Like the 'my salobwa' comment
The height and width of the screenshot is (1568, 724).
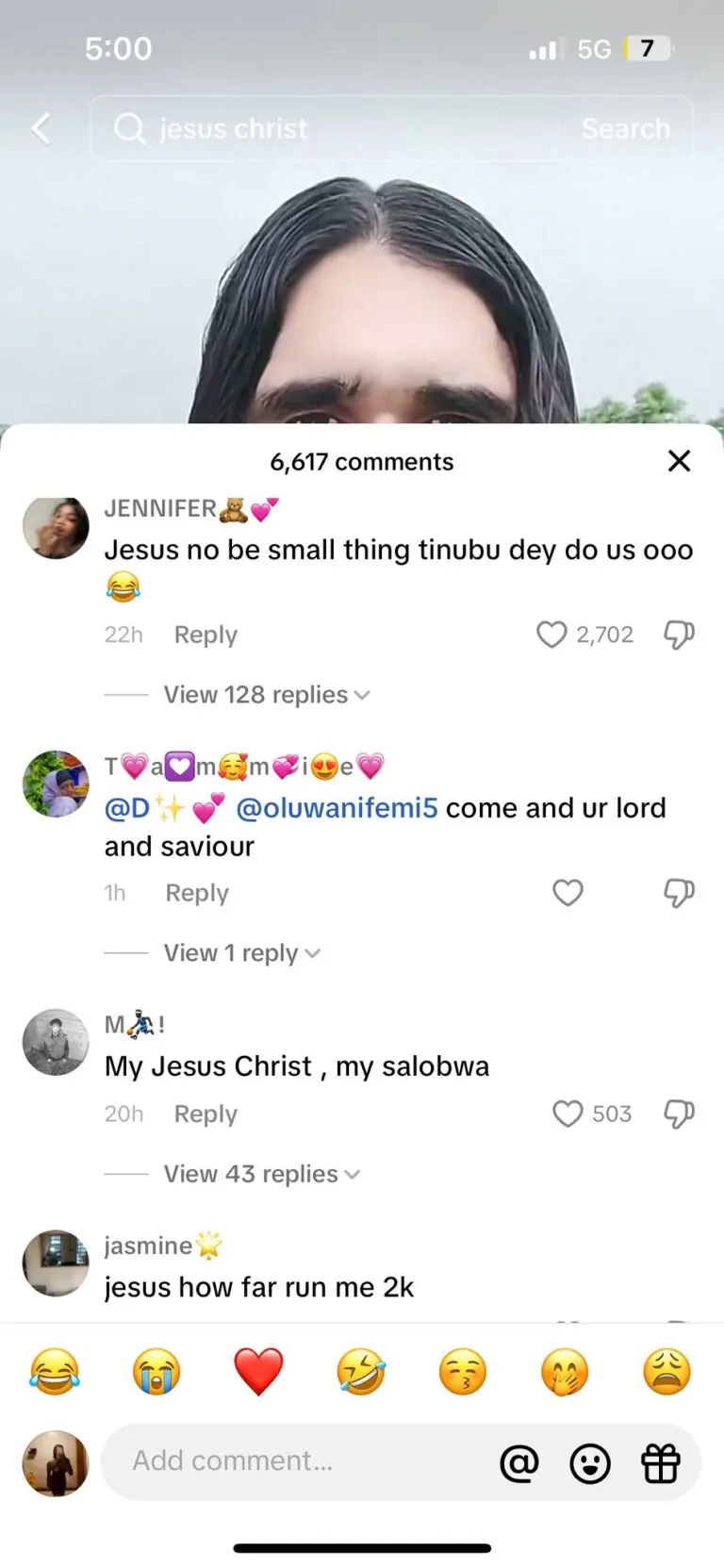[x=568, y=1114]
